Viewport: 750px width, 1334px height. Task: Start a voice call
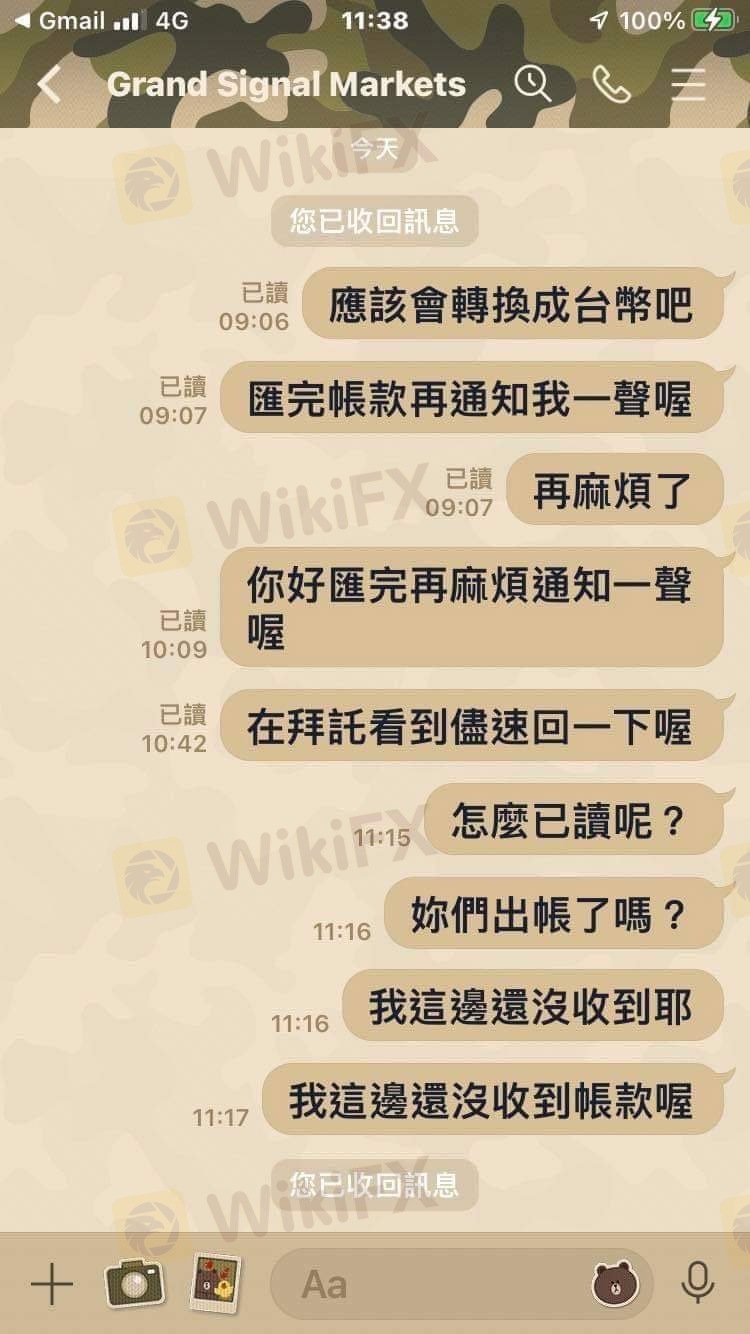pos(611,85)
